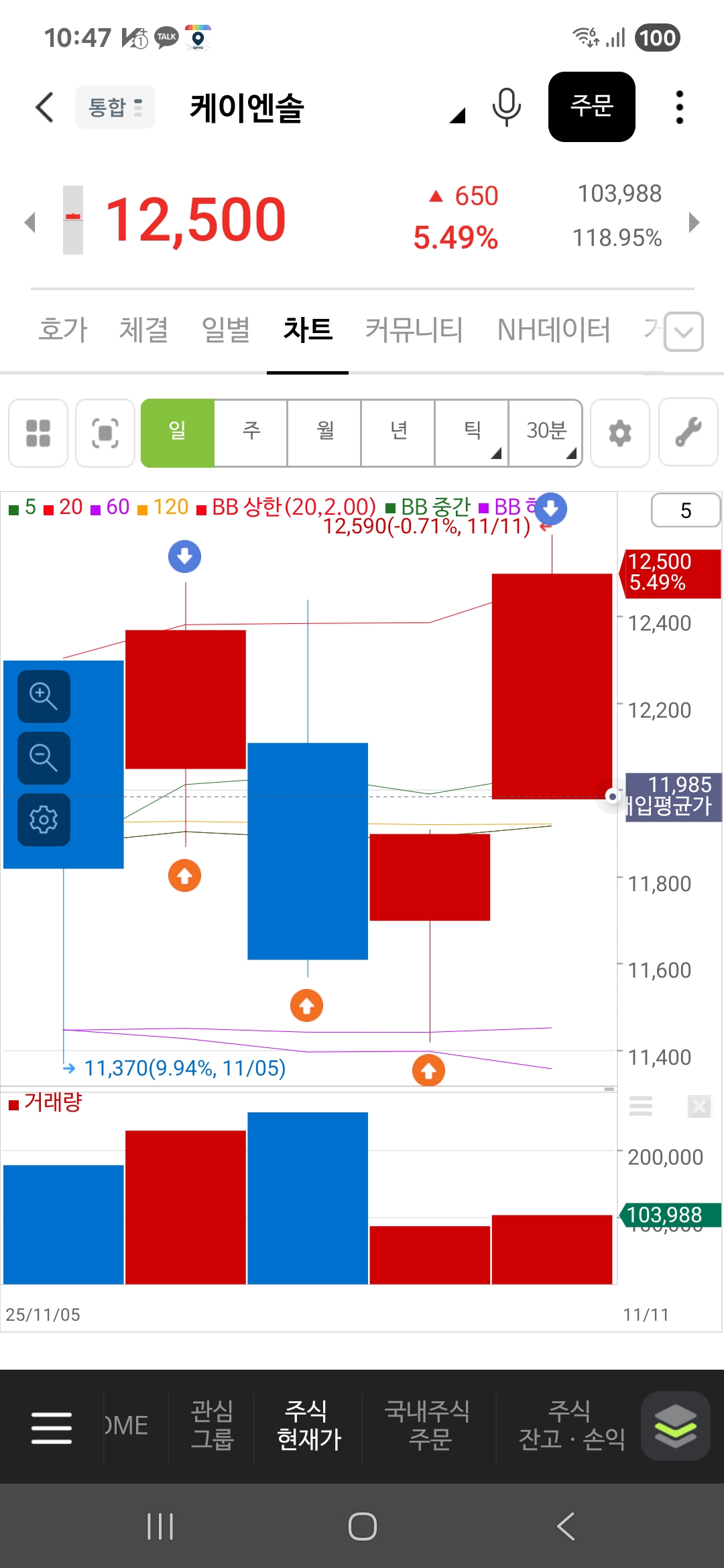
Task: Open the 커뮤니티 tab
Action: [x=414, y=330]
